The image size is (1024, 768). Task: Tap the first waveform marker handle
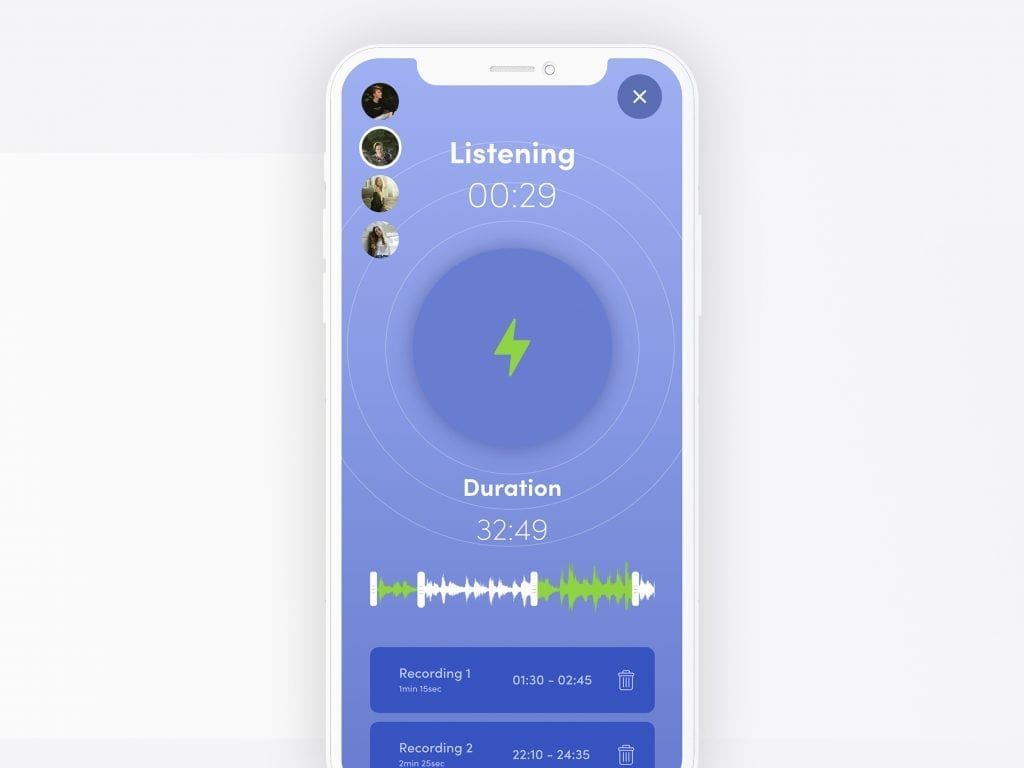point(373,589)
